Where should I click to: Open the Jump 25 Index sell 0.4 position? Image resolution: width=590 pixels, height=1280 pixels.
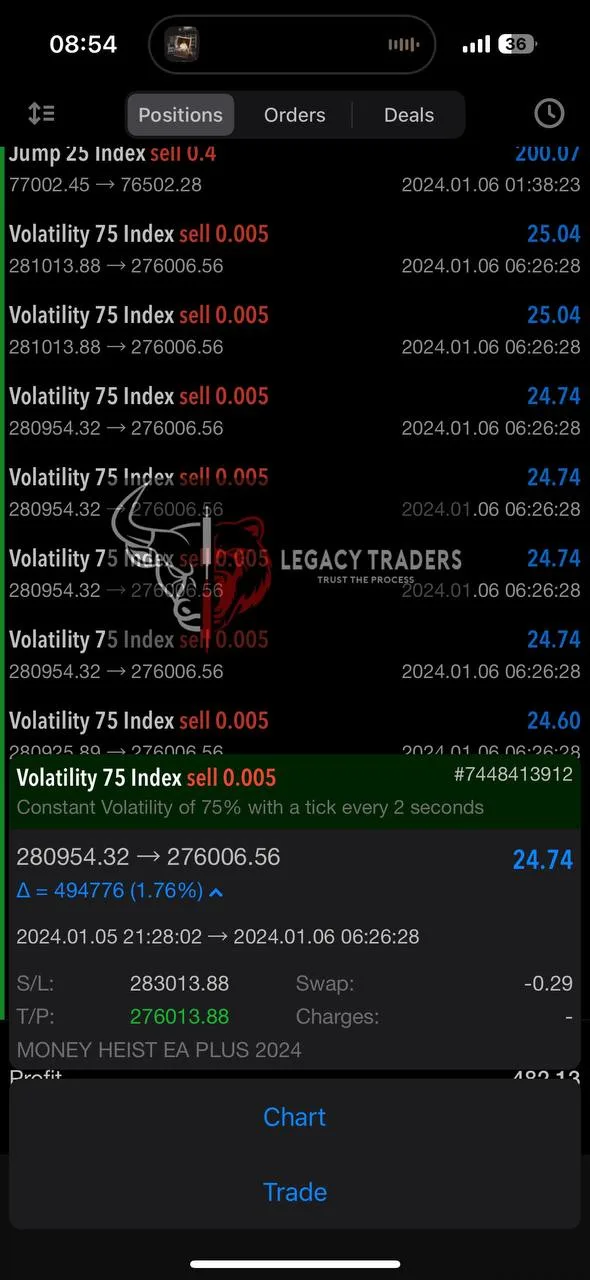pos(294,170)
